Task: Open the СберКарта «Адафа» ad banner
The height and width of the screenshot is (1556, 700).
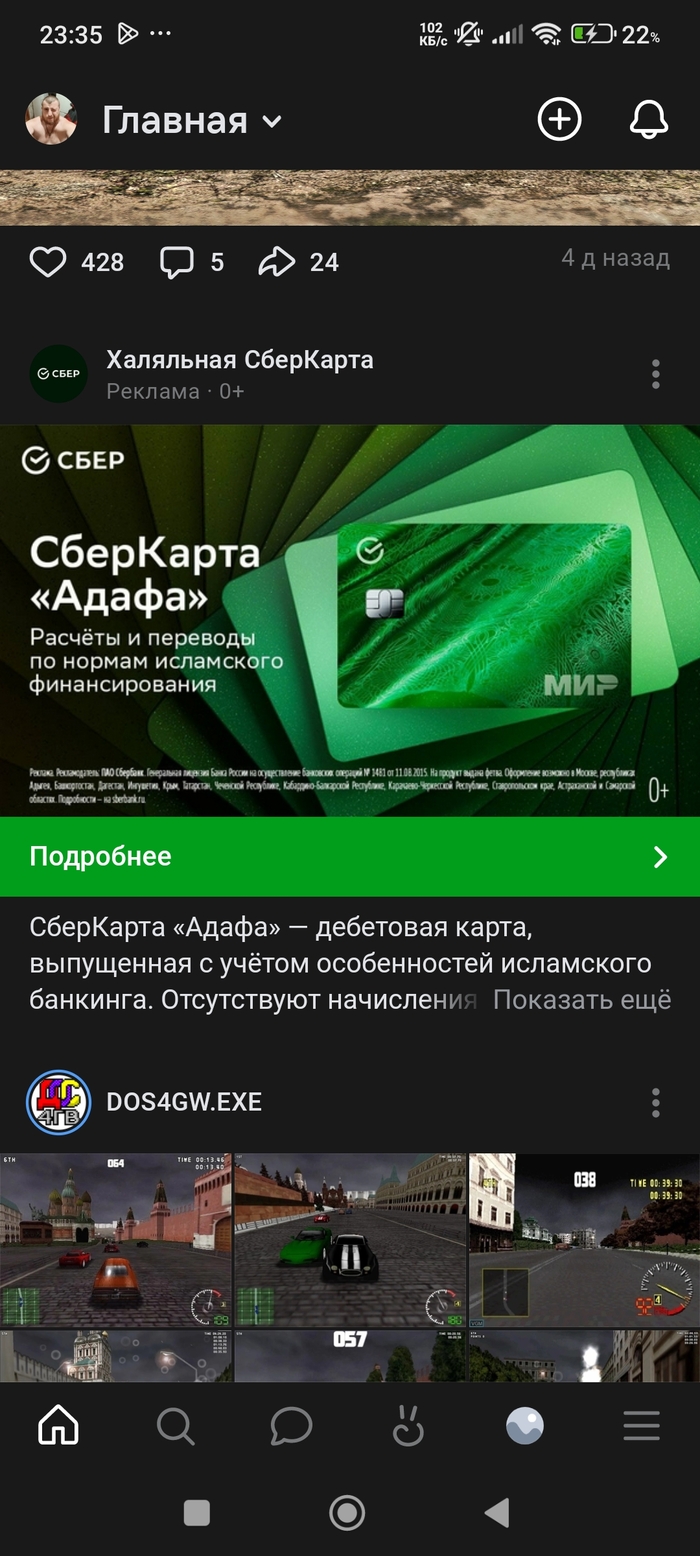Action: tap(350, 620)
